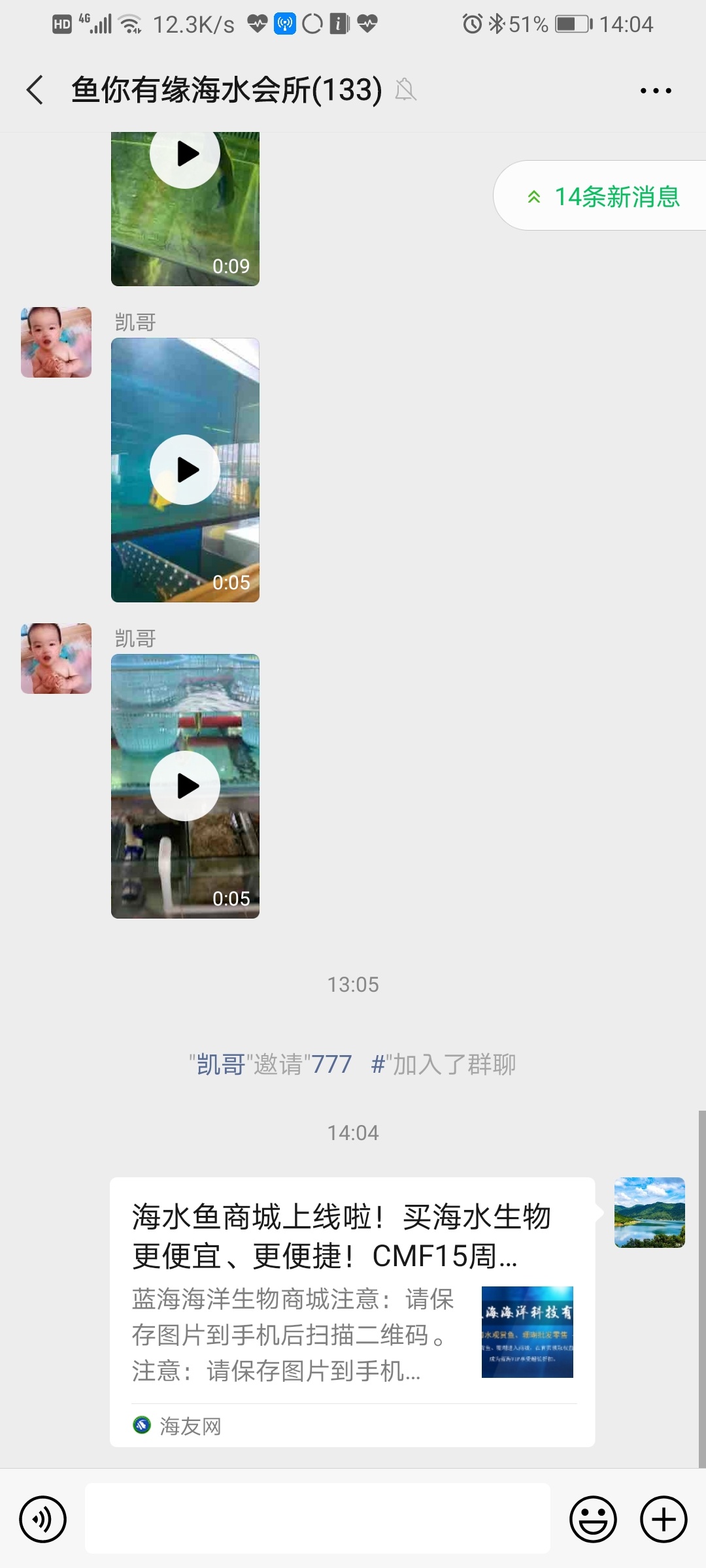This screenshot has height=1568, width=706.
Task: Focus the message text field
Action: (317, 1518)
